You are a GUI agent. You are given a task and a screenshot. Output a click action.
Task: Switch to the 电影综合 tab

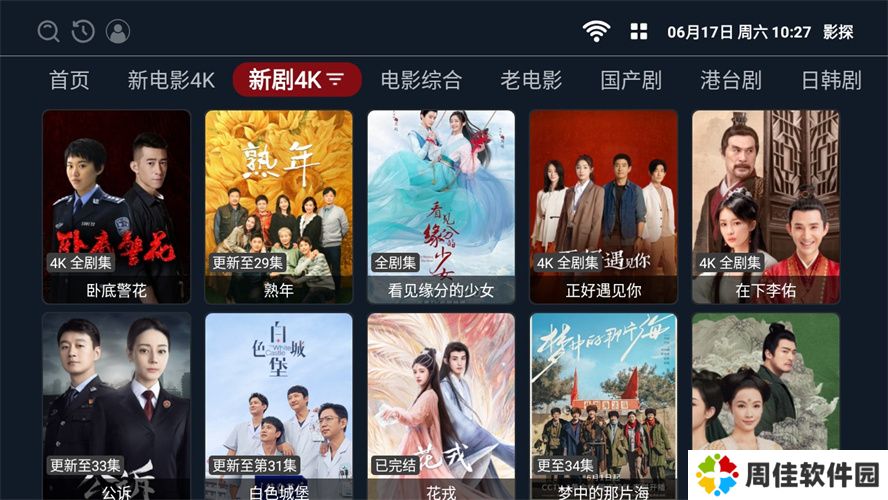point(421,80)
